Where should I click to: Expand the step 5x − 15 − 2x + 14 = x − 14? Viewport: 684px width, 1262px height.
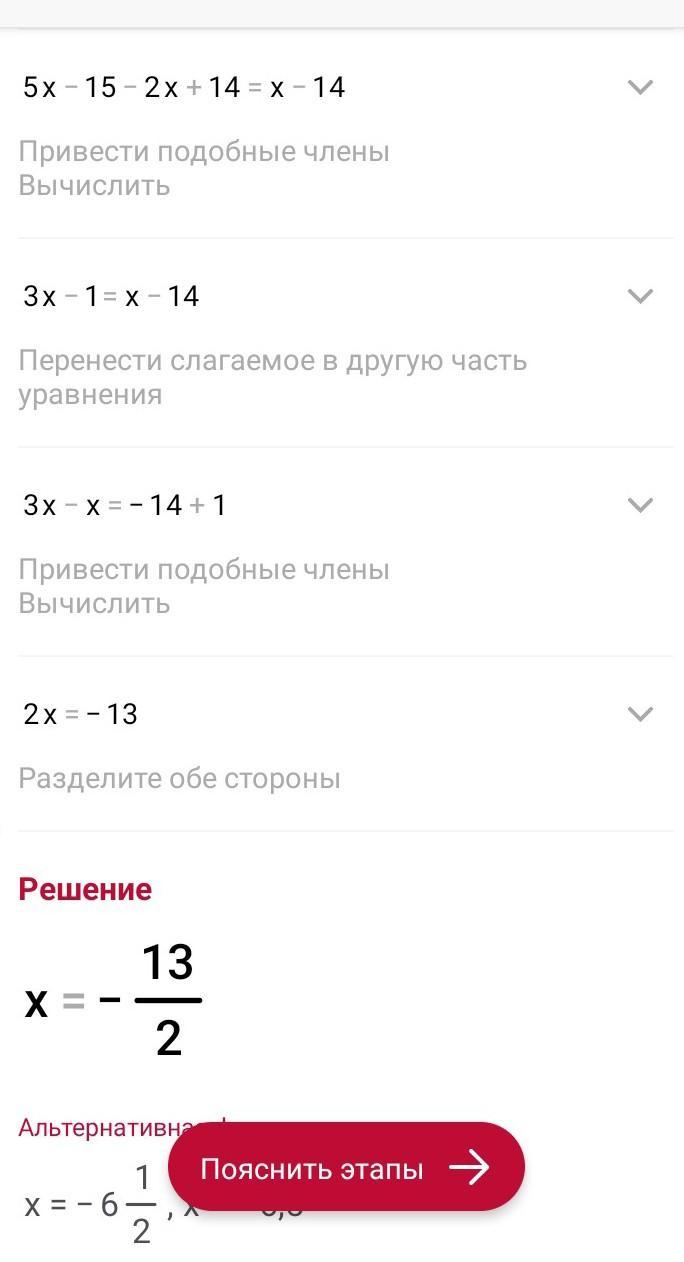pyautogui.click(x=639, y=88)
